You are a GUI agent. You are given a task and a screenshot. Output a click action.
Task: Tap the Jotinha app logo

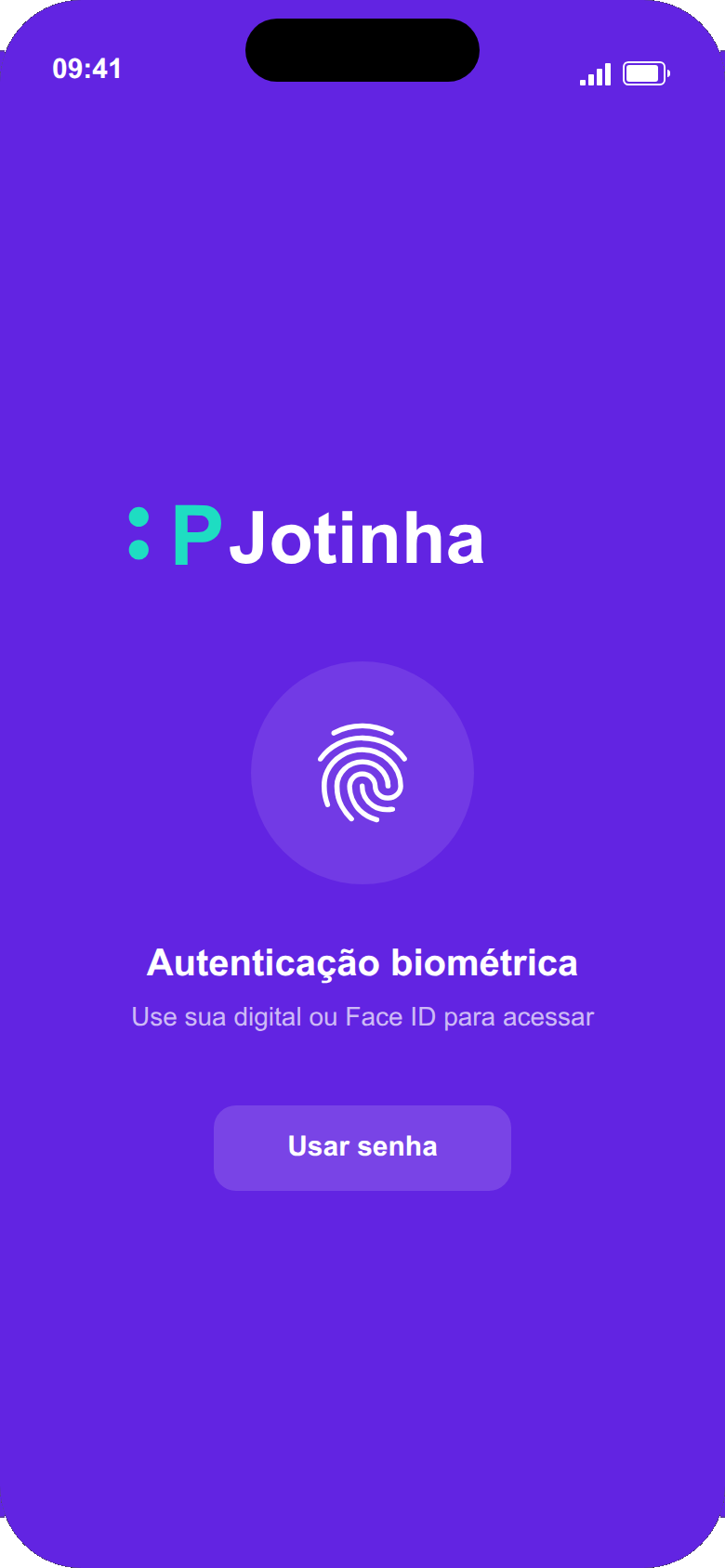[307, 537]
